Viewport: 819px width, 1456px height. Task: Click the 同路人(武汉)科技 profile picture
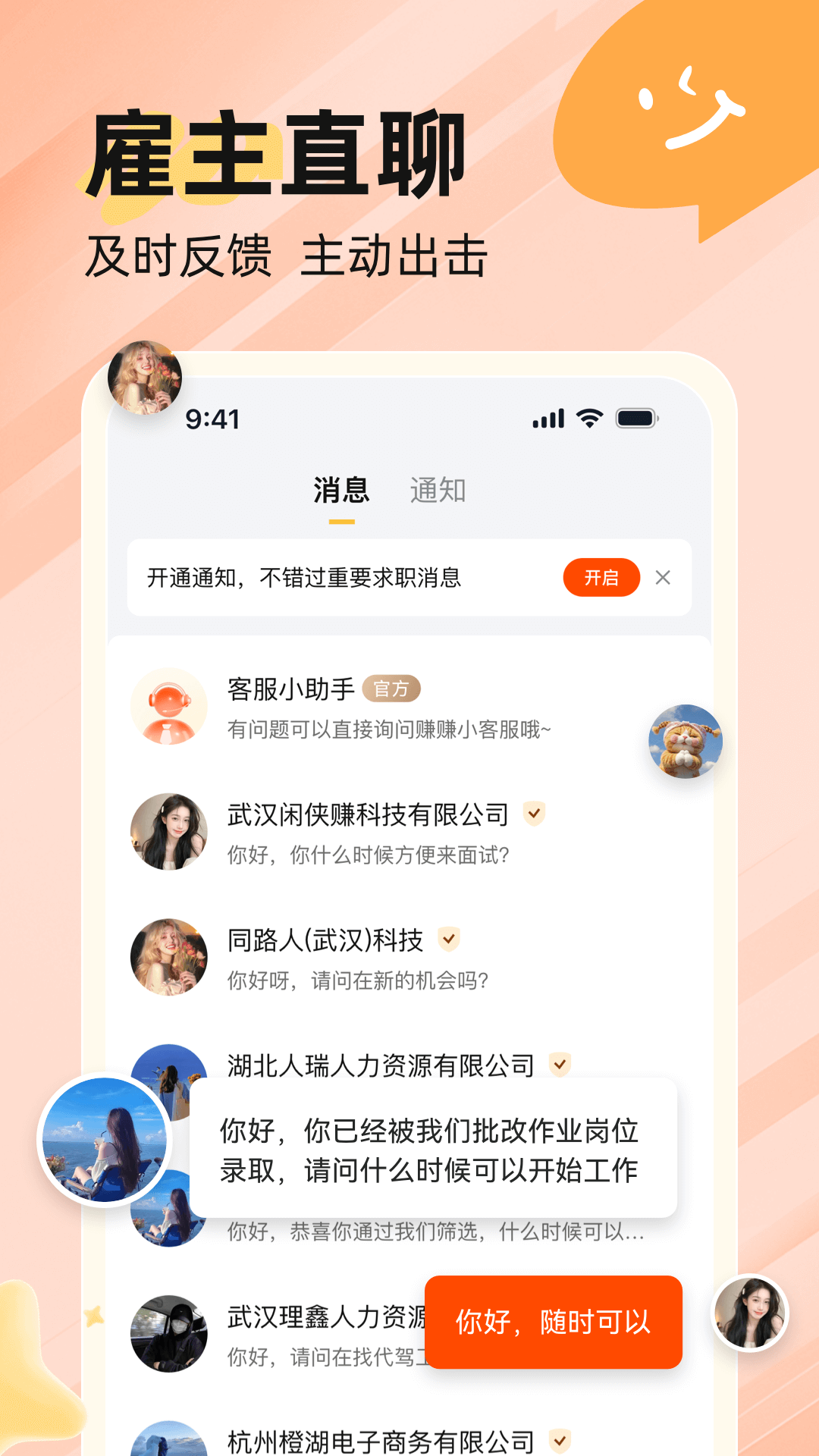pos(168,958)
